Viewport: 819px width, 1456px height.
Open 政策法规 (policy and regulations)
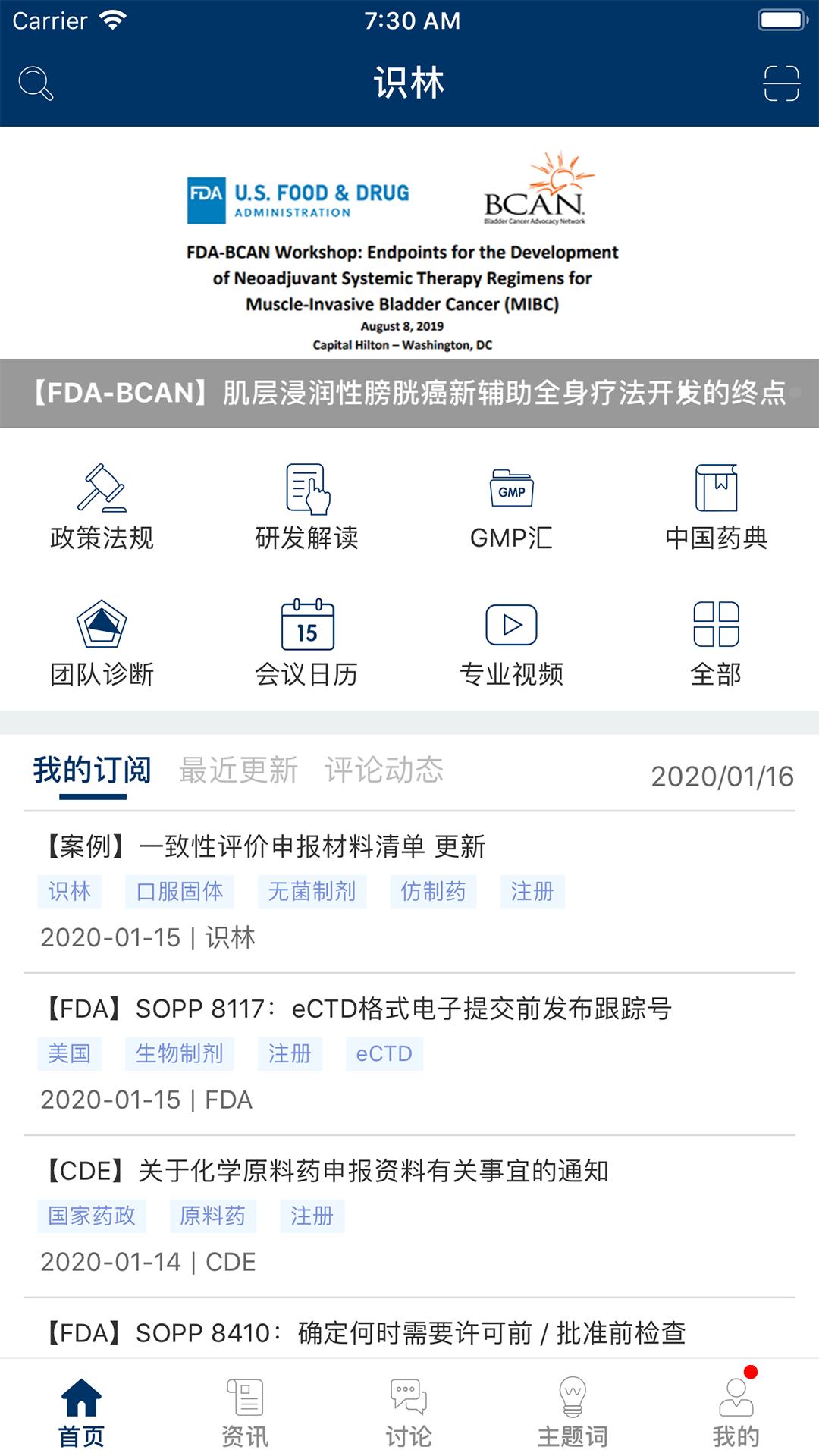(x=102, y=504)
